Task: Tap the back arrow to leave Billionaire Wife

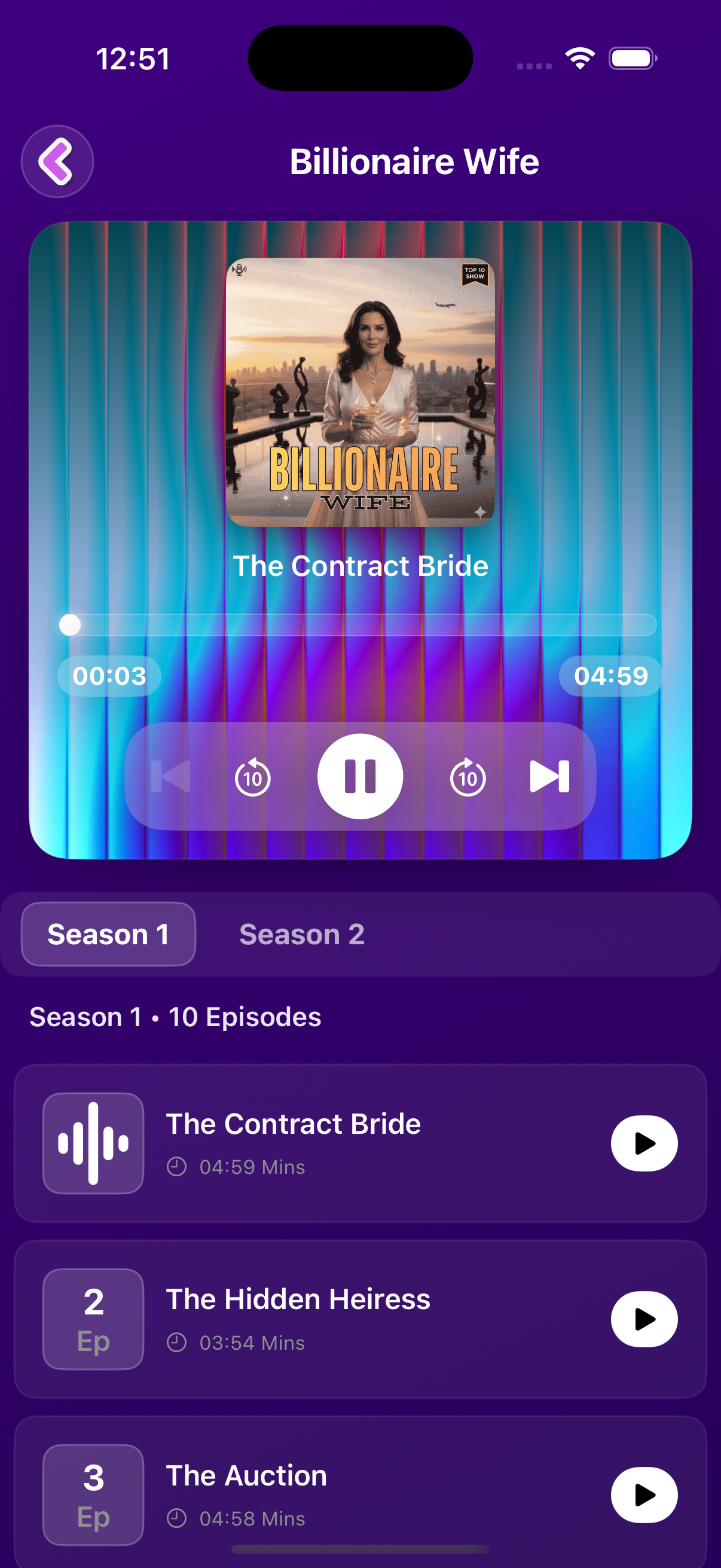Action: [57, 161]
